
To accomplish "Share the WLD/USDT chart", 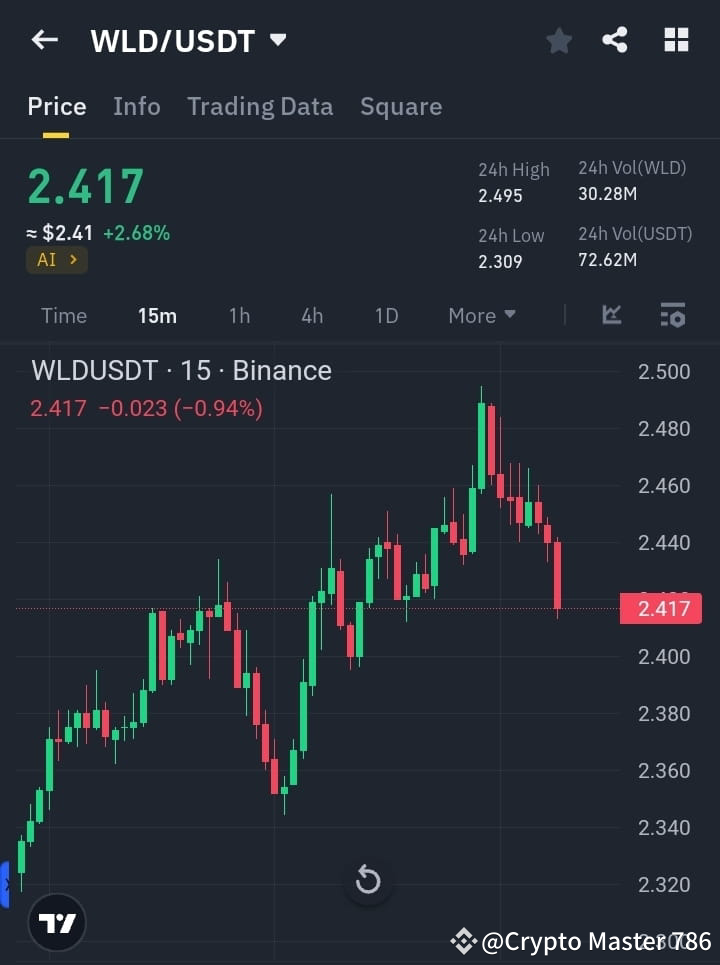I will point(616,40).
